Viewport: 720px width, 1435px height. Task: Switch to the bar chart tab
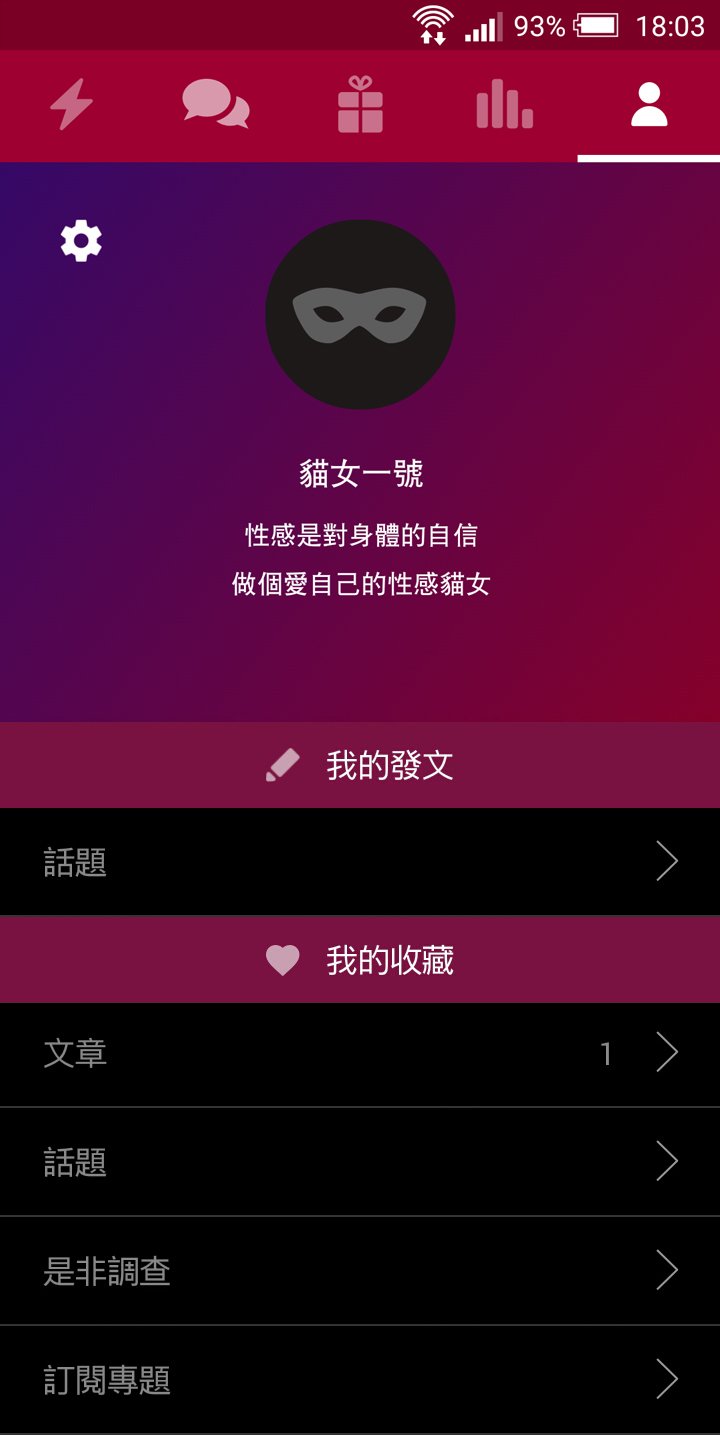(x=504, y=105)
